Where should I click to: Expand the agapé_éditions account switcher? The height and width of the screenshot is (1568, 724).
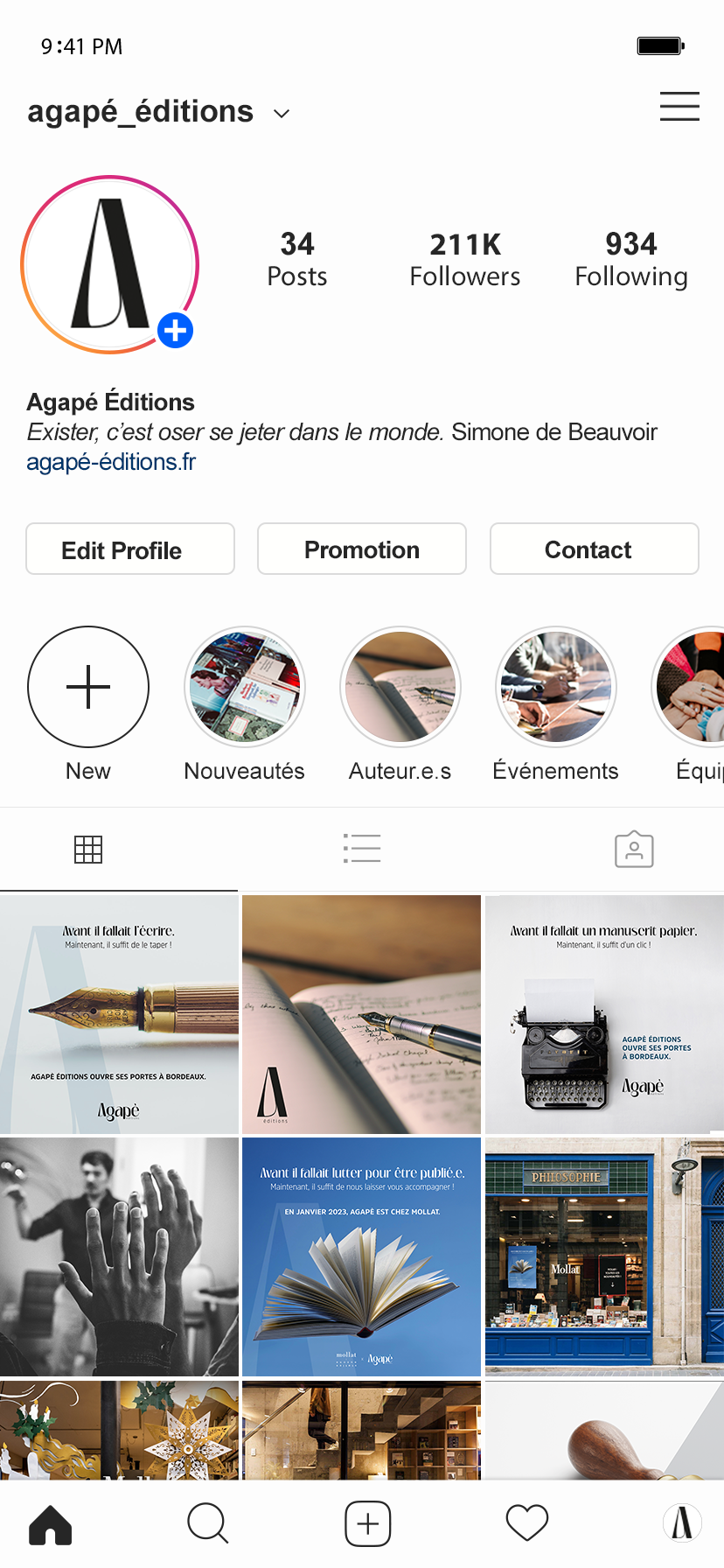coord(281,114)
